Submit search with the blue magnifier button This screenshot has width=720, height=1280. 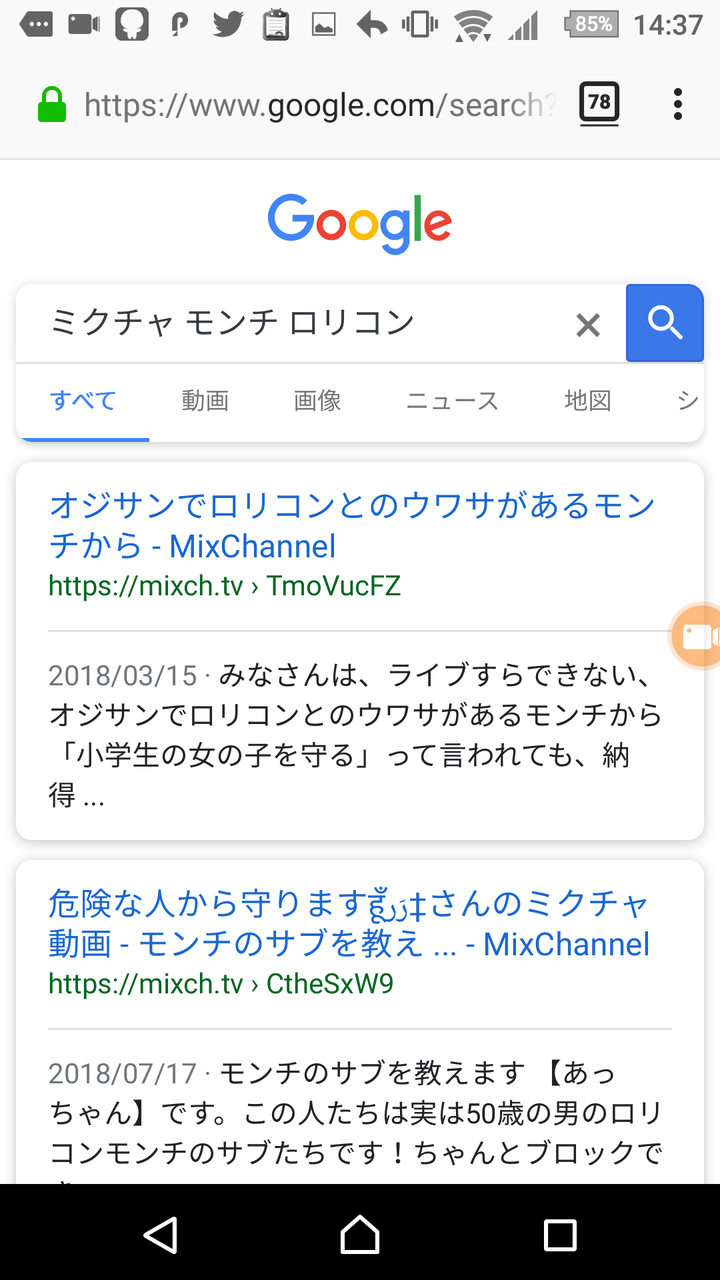(x=665, y=323)
